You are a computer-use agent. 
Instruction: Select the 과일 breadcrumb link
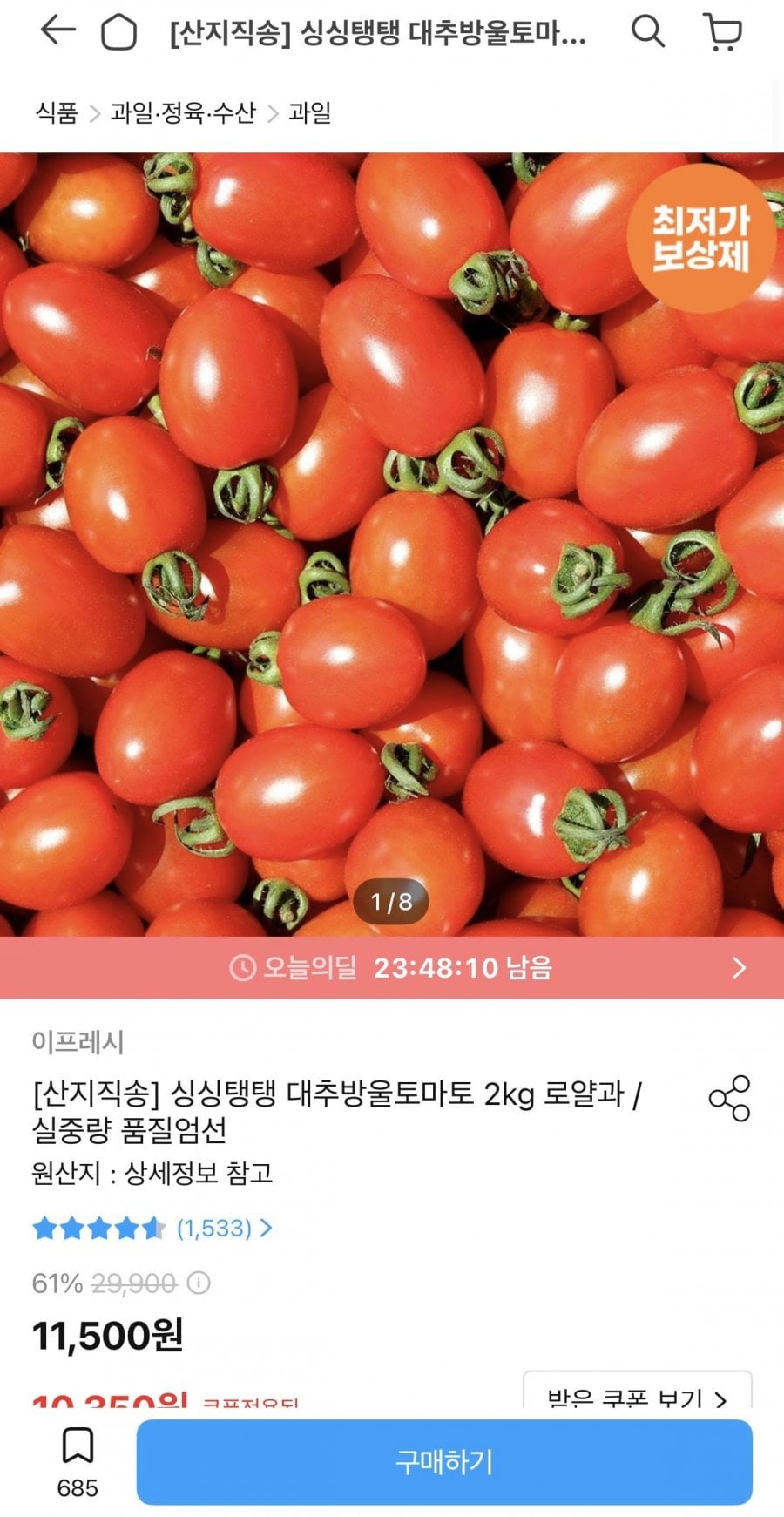click(312, 112)
